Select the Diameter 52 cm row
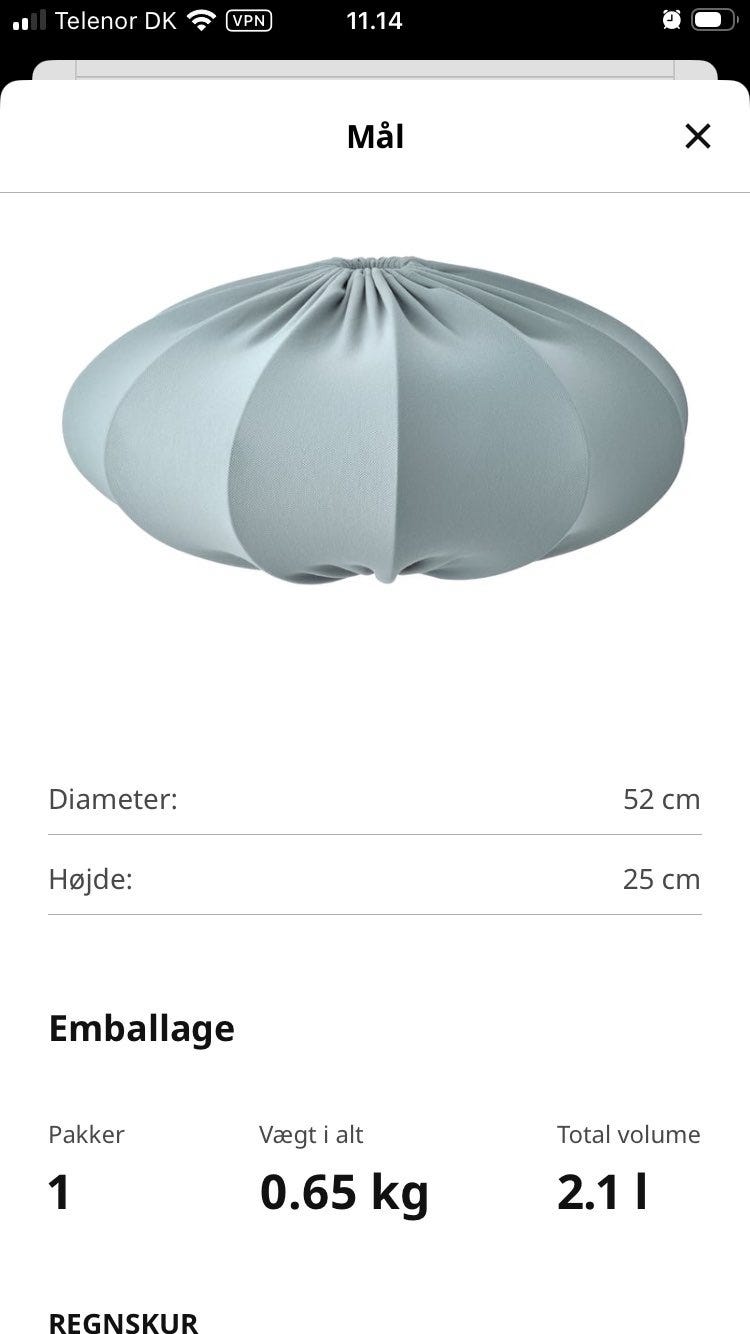 point(375,799)
